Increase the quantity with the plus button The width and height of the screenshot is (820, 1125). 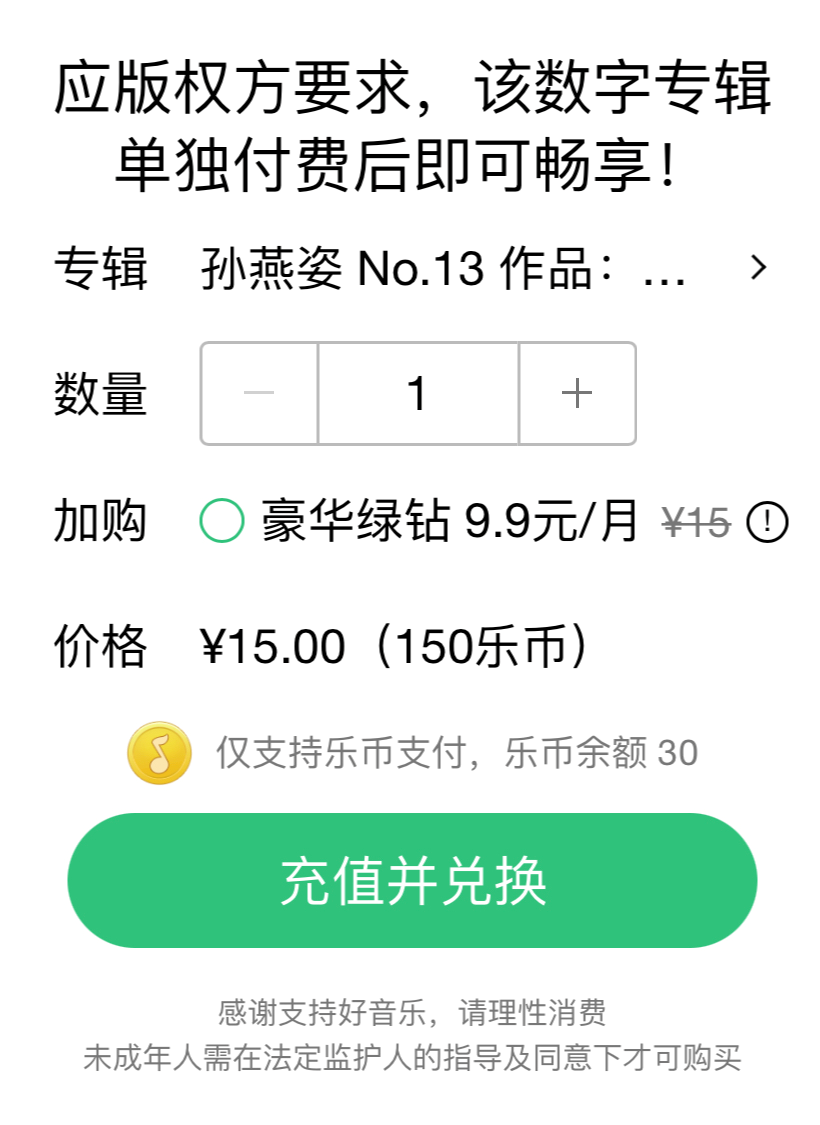point(577,393)
